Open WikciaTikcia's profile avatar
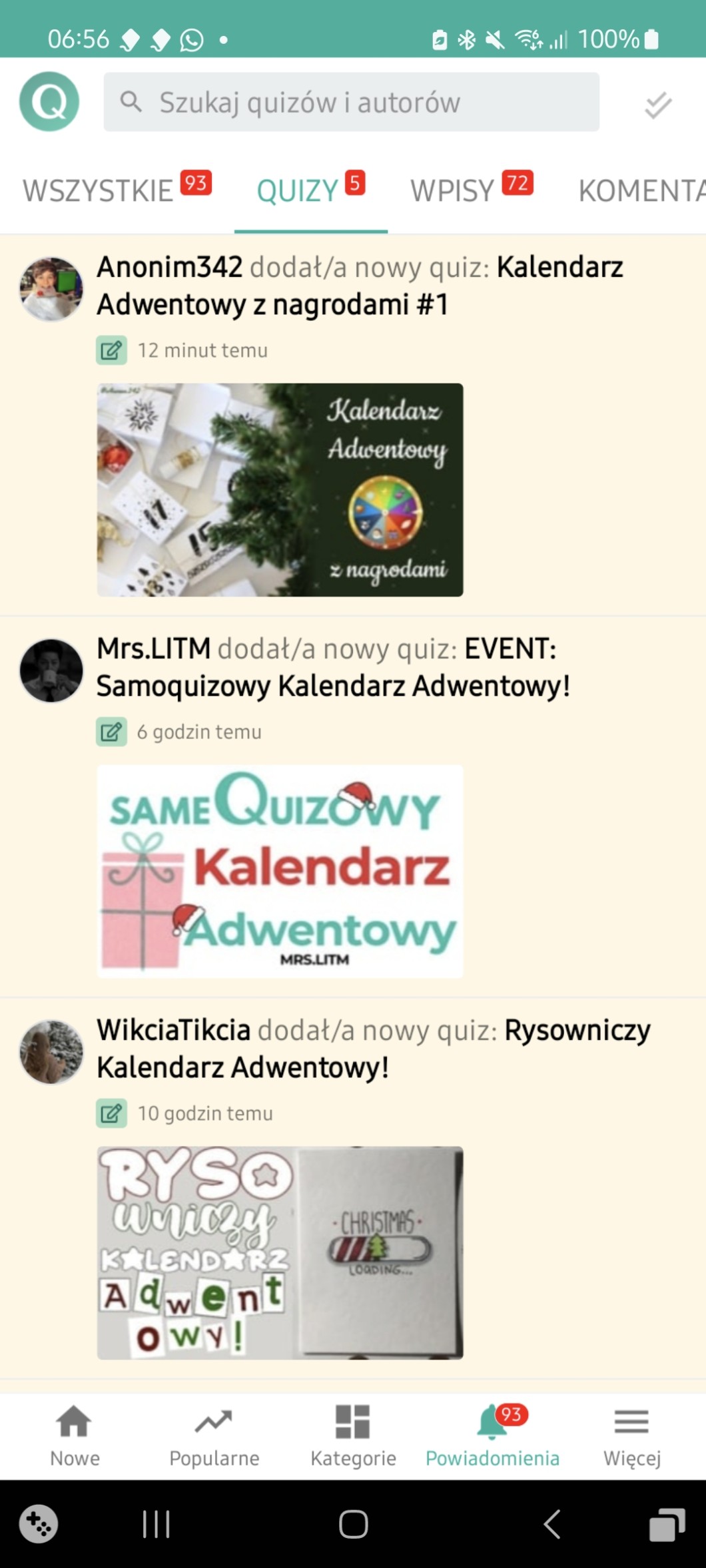Image resolution: width=706 pixels, height=1568 pixels. 51,1052
